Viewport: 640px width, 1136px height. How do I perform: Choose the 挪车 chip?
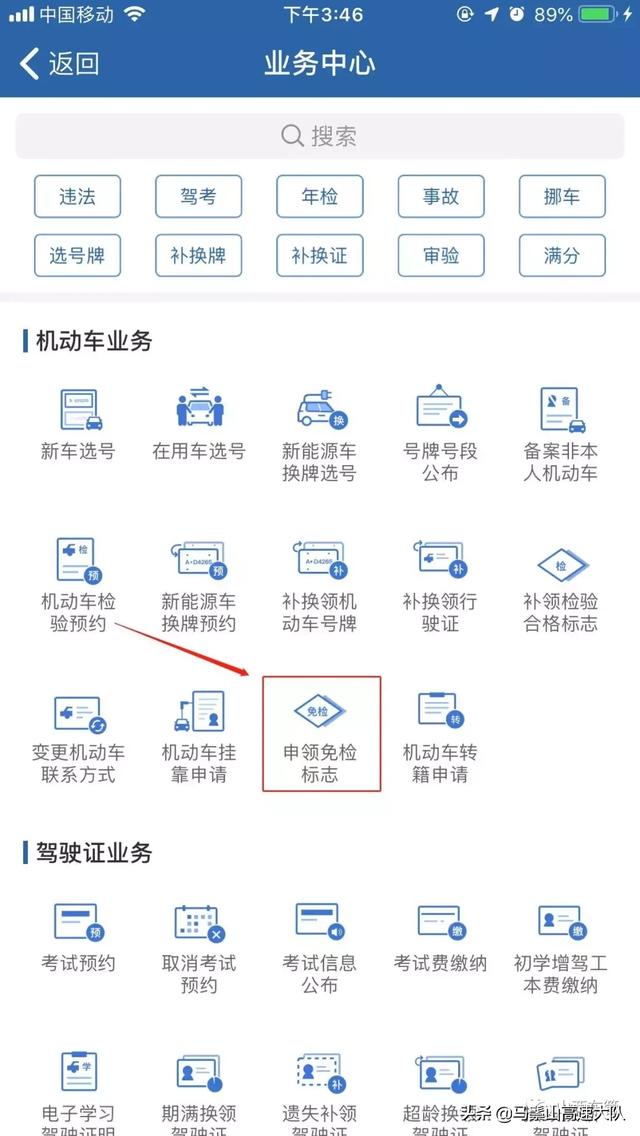(x=562, y=196)
